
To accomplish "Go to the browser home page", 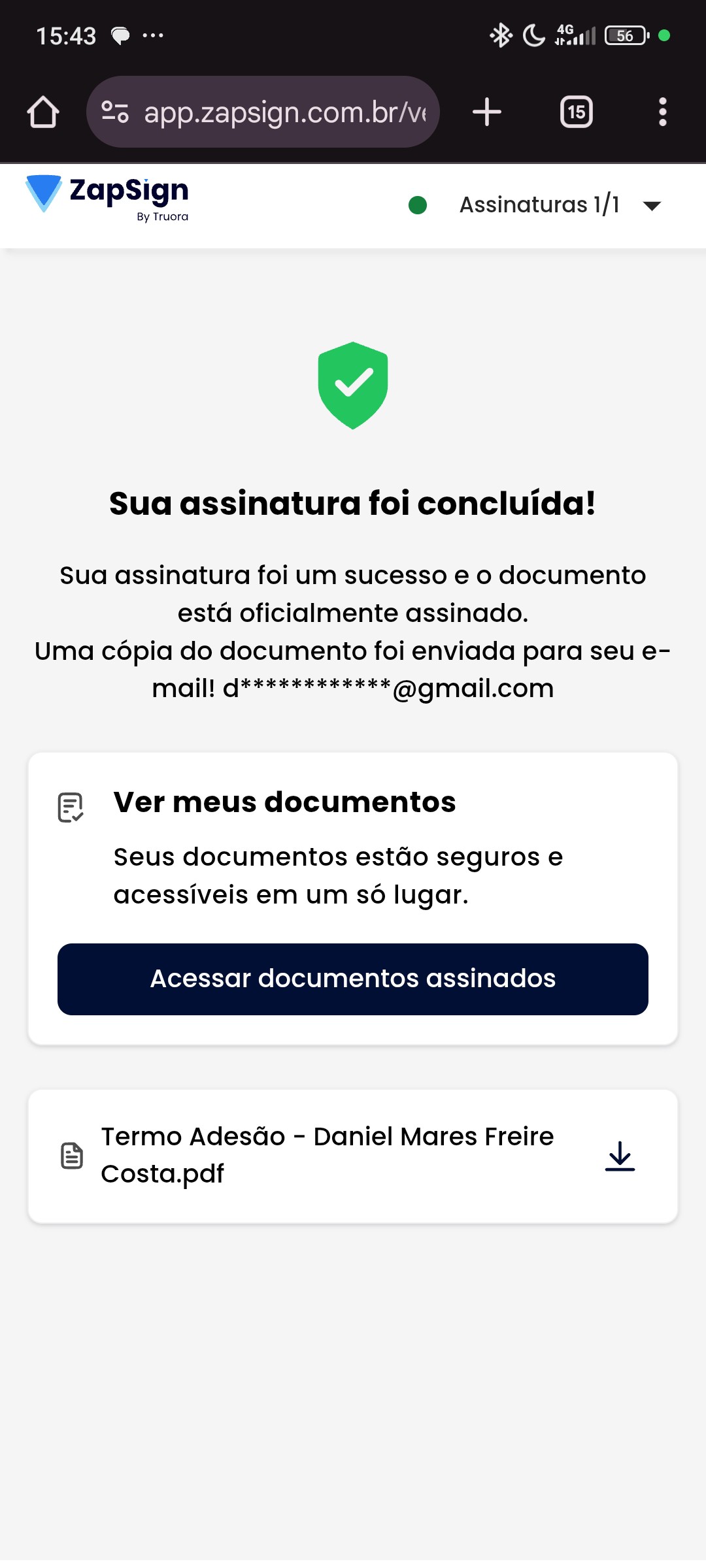I will coord(43,112).
